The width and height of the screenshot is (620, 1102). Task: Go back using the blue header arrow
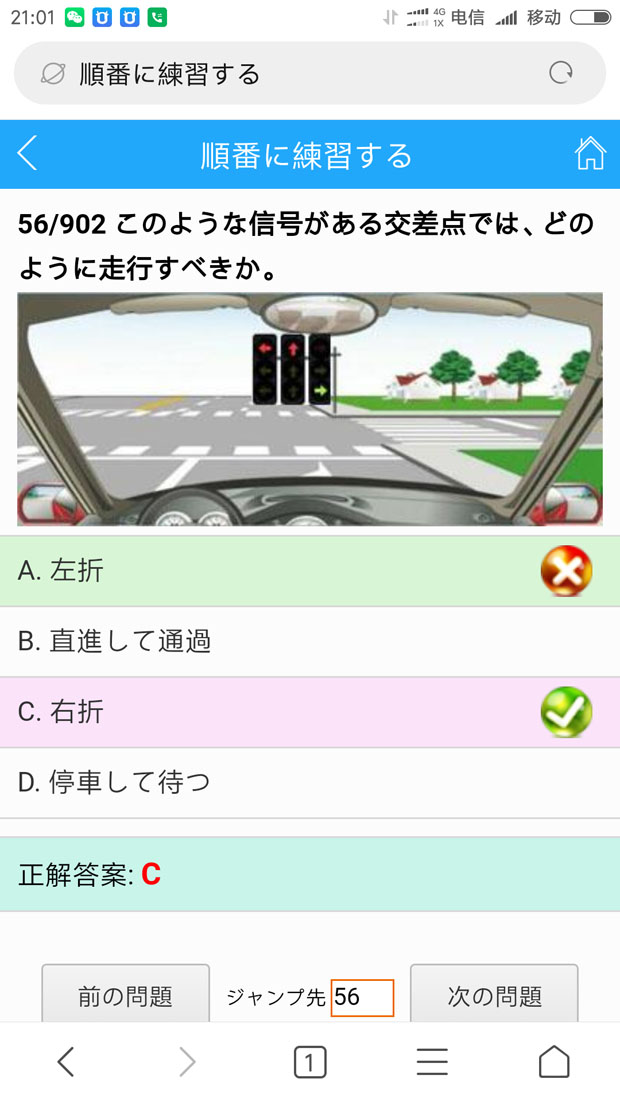27,153
